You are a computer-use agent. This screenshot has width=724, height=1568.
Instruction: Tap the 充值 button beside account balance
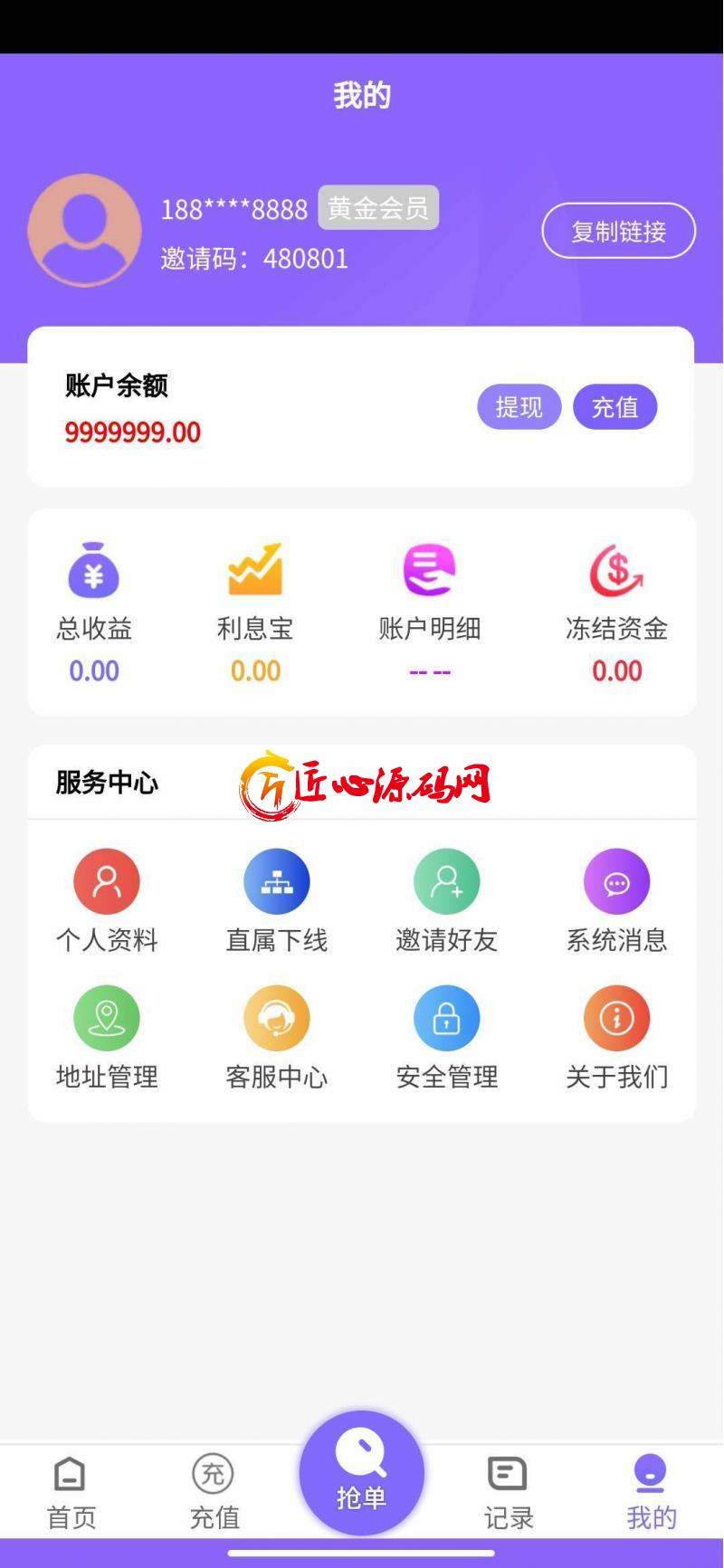pyautogui.click(x=614, y=407)
